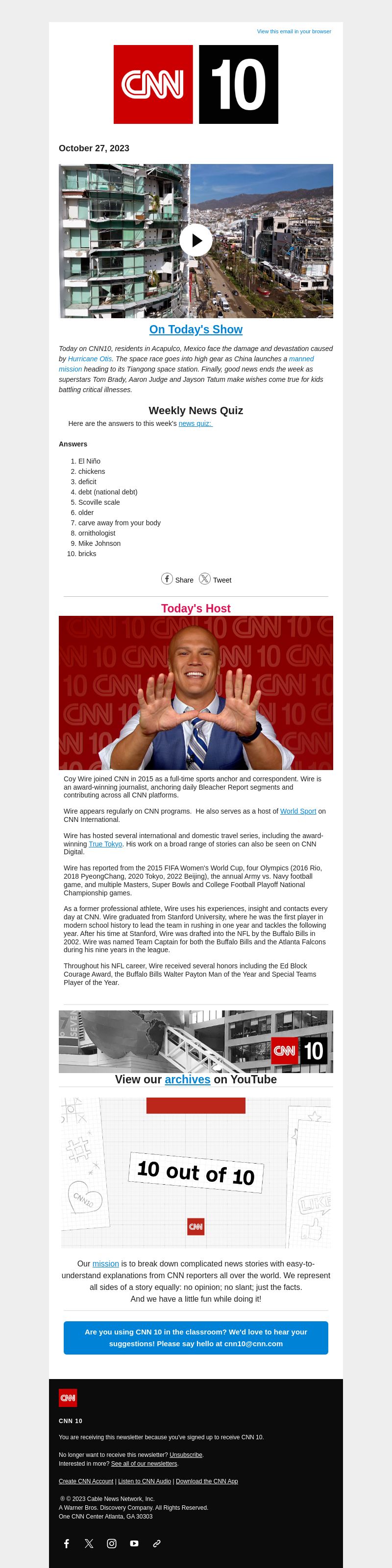Open the mission link
The height and width of the screenshot is (1568, 392).
click(x=105, y=1264)
